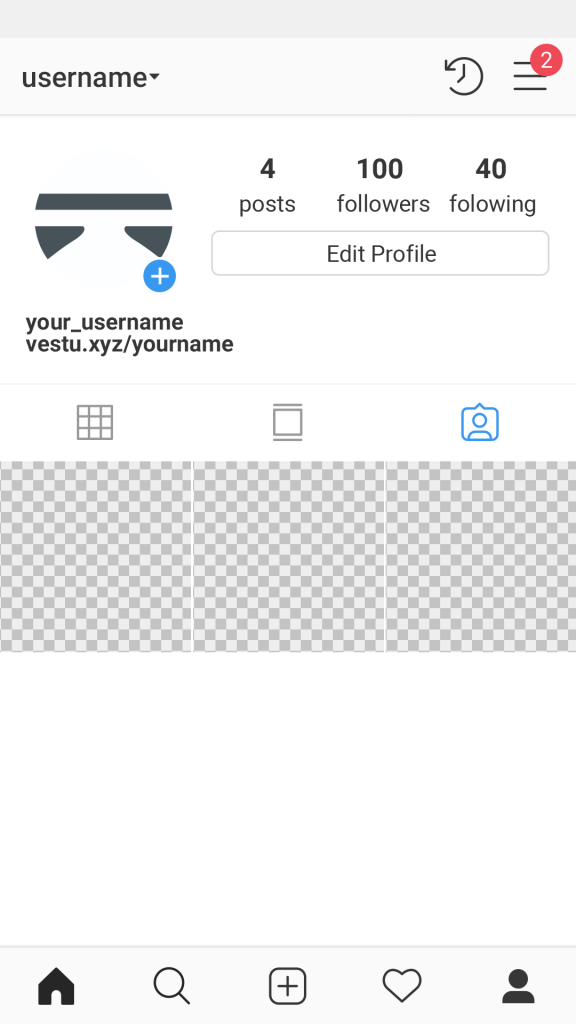This screenshot has height=1024, width=576.
Task: Select the tagged photos tab
Action: click(480, 423)
